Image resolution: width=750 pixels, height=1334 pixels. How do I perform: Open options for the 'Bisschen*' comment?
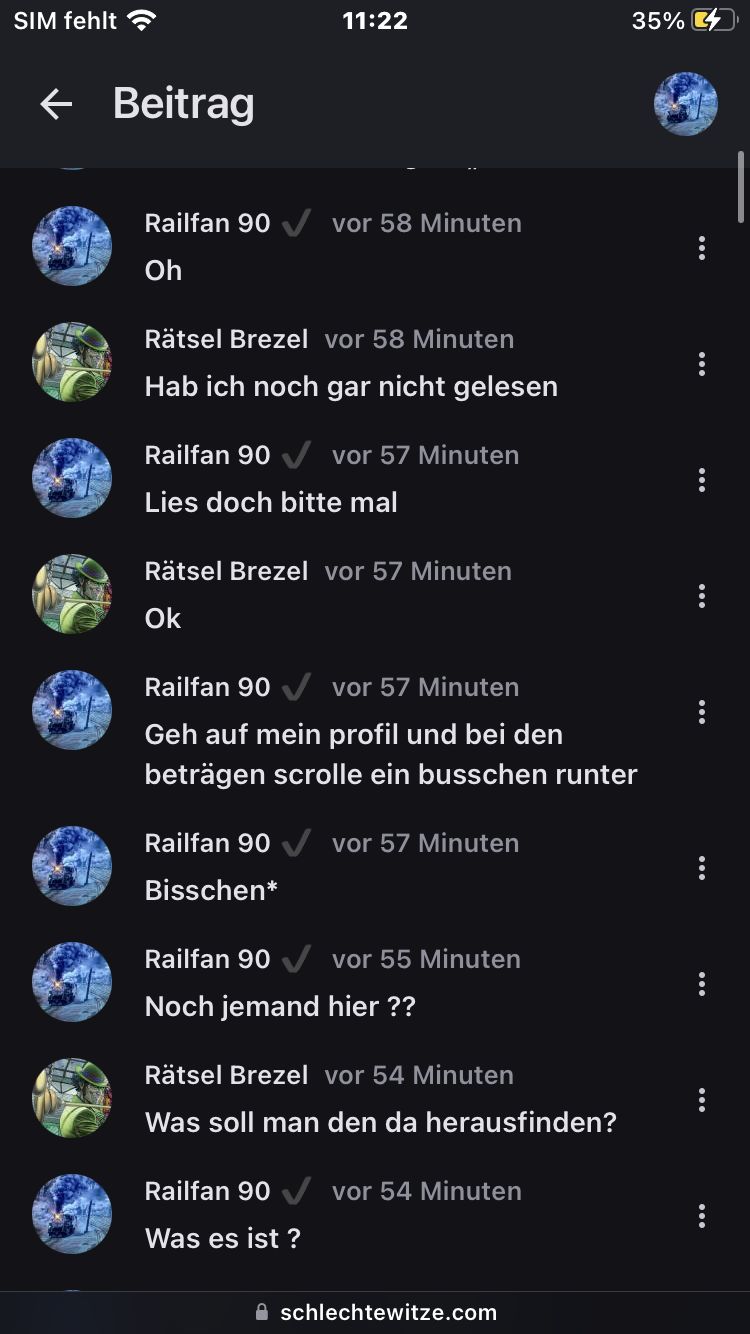[x=702, y=868]
